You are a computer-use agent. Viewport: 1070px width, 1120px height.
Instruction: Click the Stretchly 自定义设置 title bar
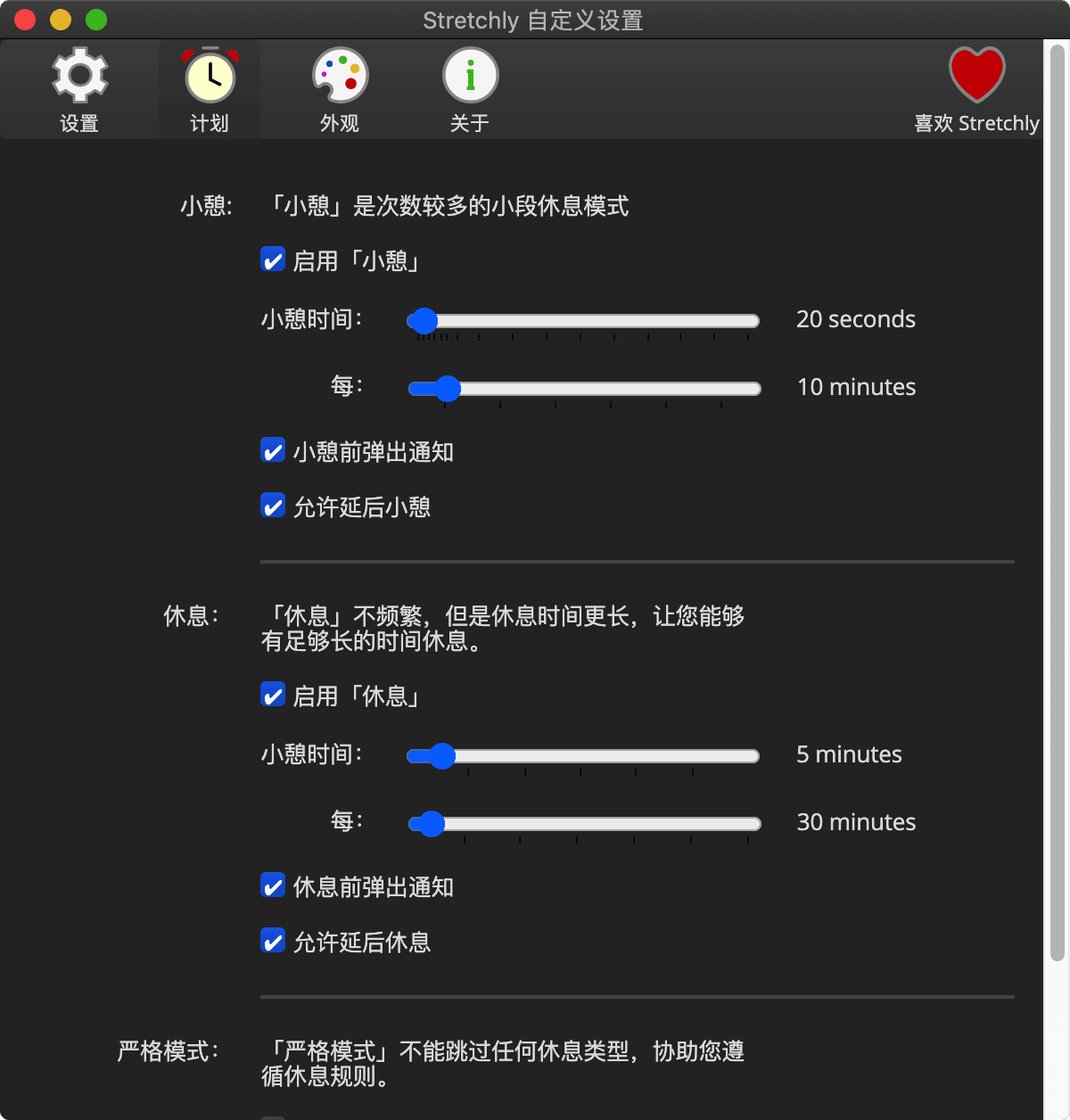point(535,20)
